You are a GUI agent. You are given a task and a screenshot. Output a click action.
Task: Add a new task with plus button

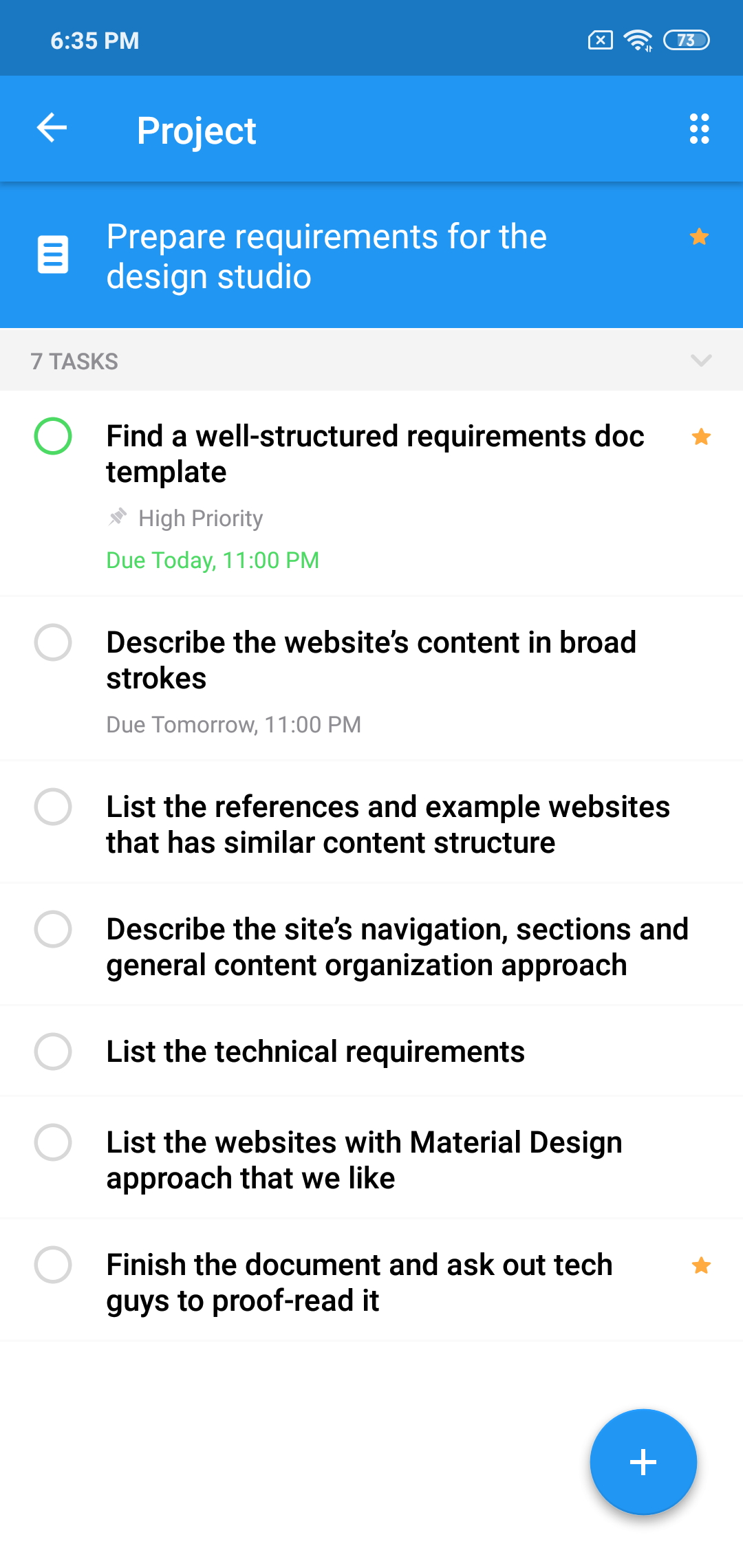point(643,1461)
